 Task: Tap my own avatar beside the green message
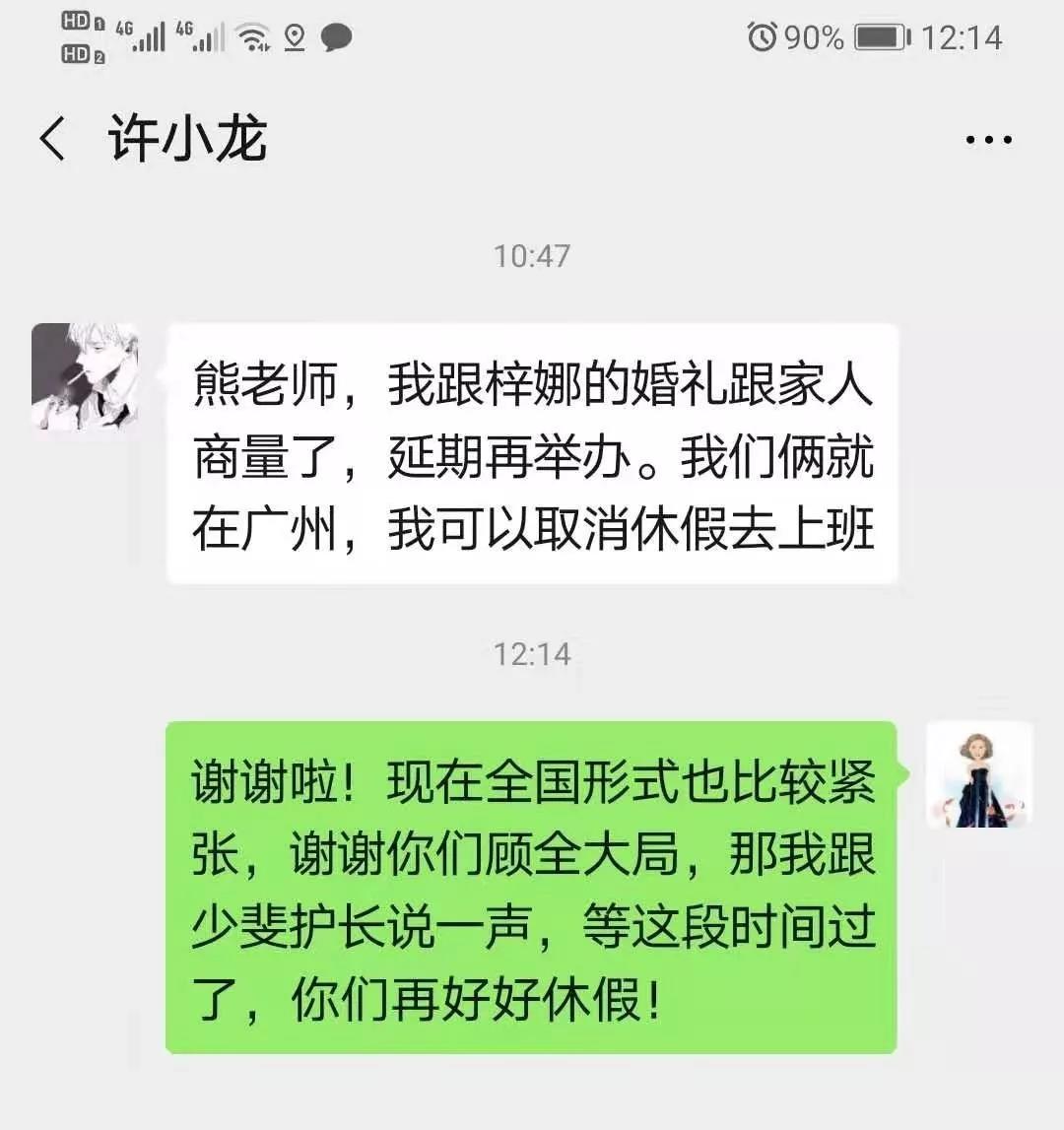click(x=978, y=775)
